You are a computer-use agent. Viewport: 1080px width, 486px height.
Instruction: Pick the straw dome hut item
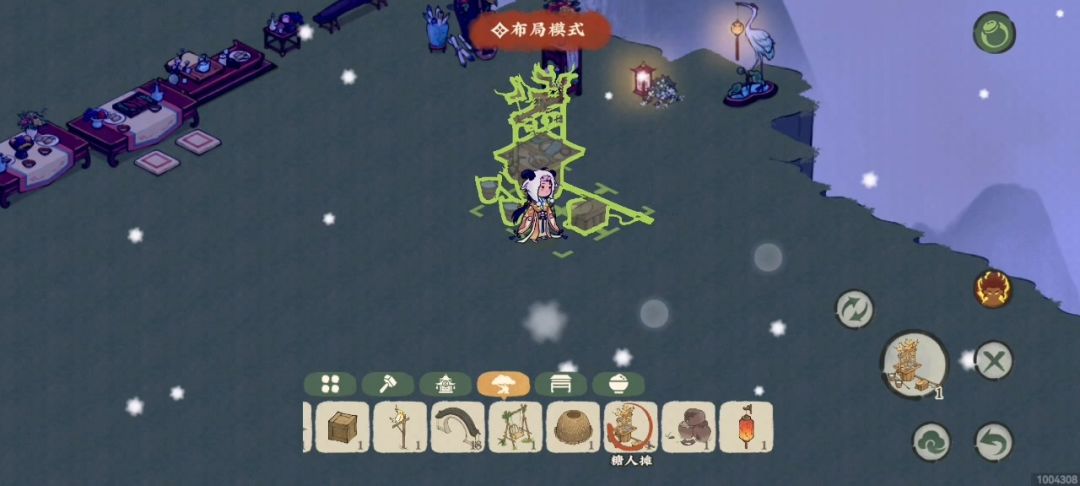(x=573, y=427)
